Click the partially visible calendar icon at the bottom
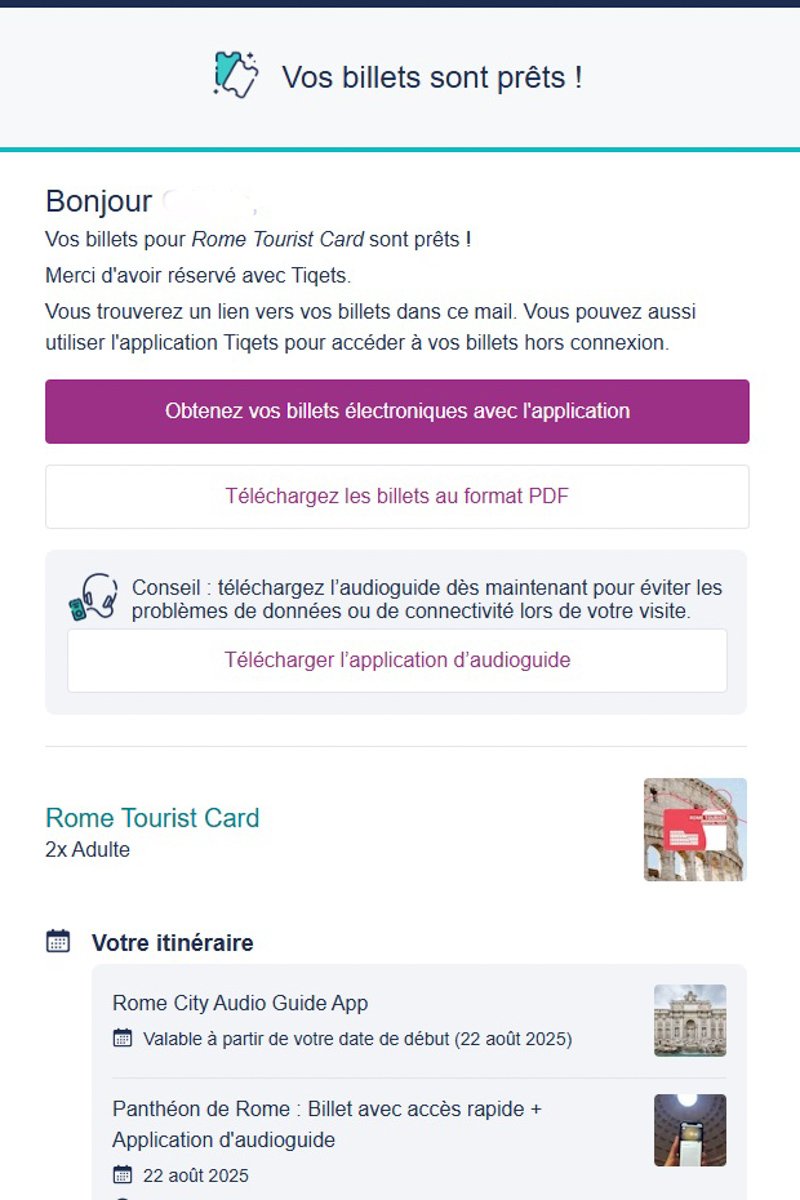 tap(122, 1197)
